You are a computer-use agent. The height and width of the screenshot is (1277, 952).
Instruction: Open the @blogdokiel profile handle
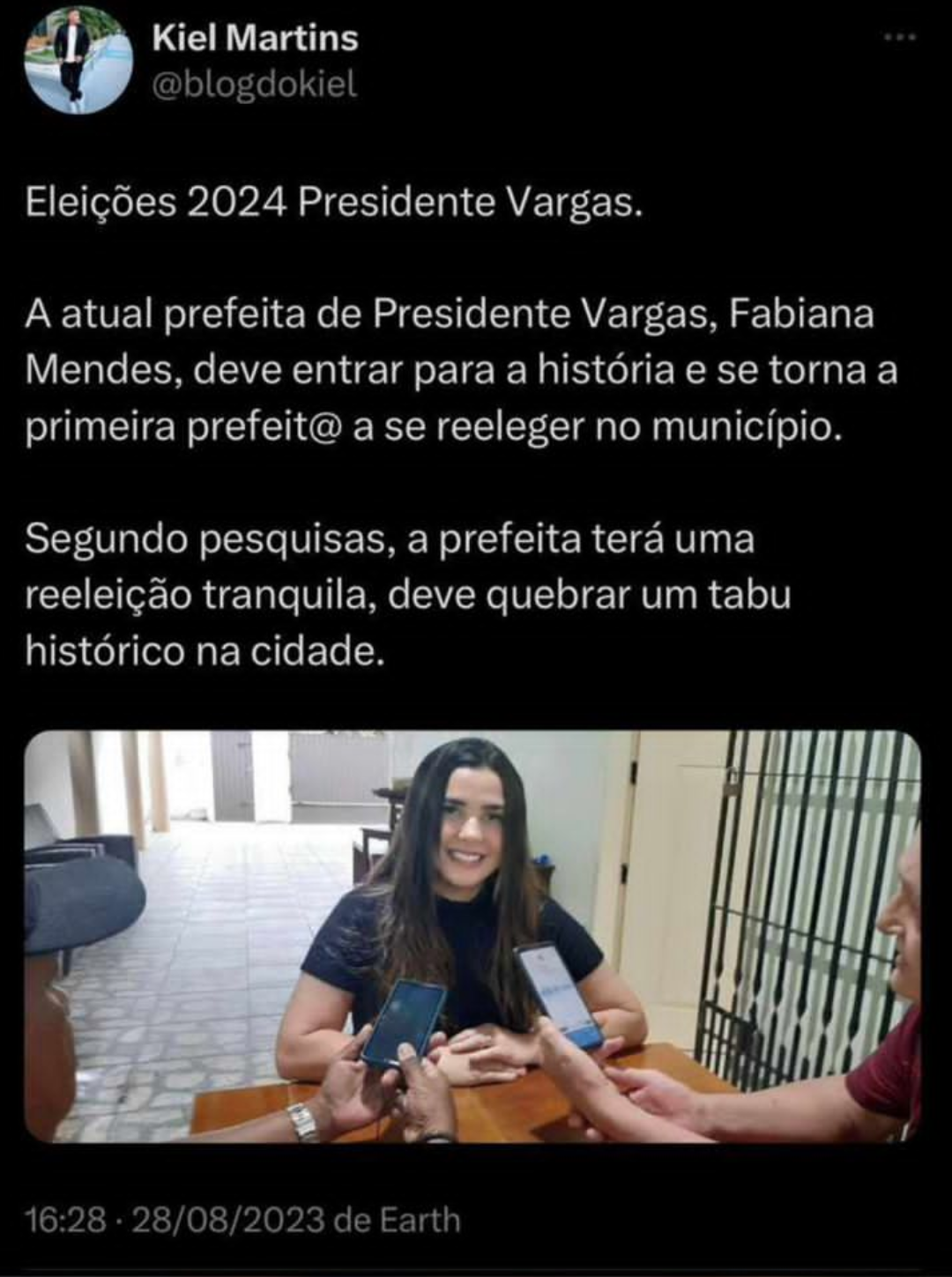(255, 85)
